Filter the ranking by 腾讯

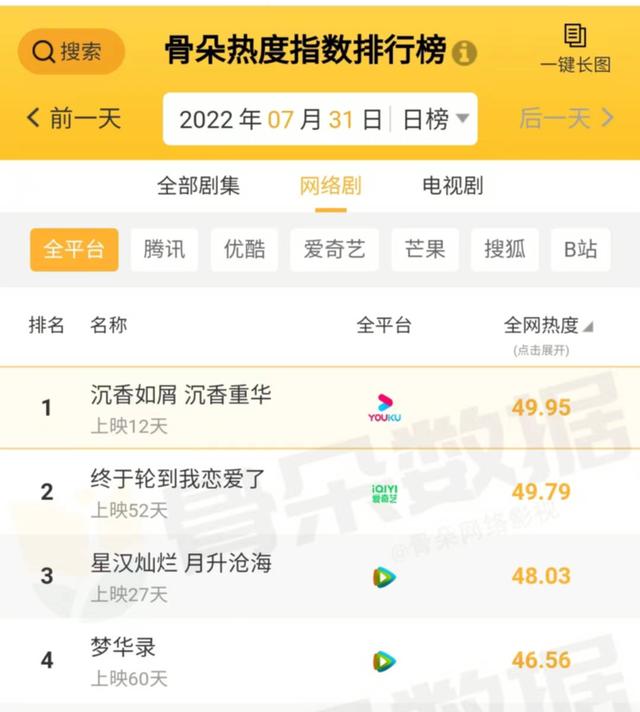pos(164,249)
